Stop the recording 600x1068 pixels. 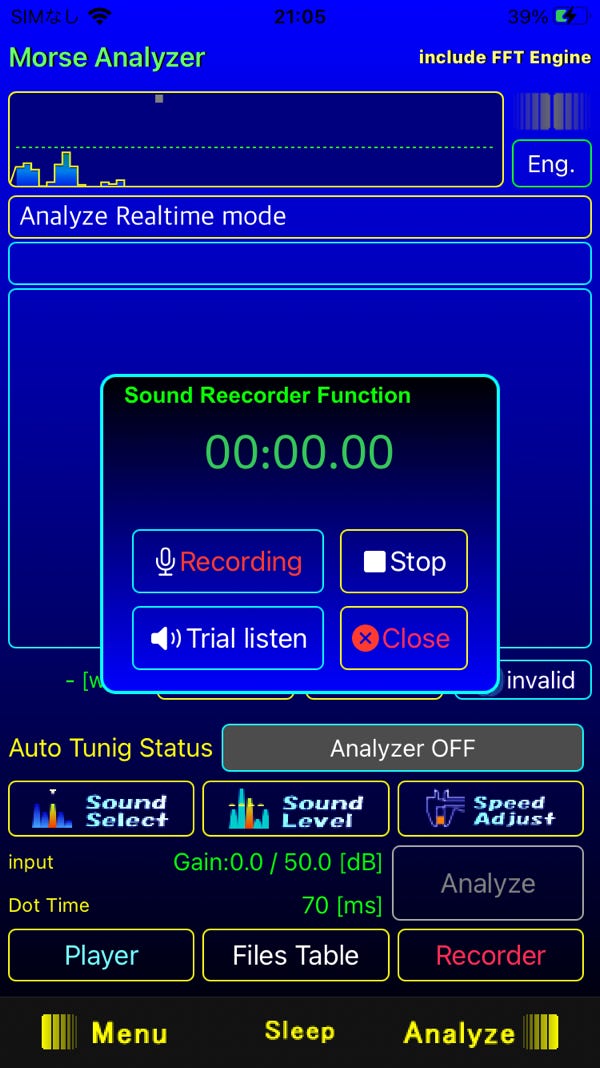pyautogui.click(x=404, y=561)
